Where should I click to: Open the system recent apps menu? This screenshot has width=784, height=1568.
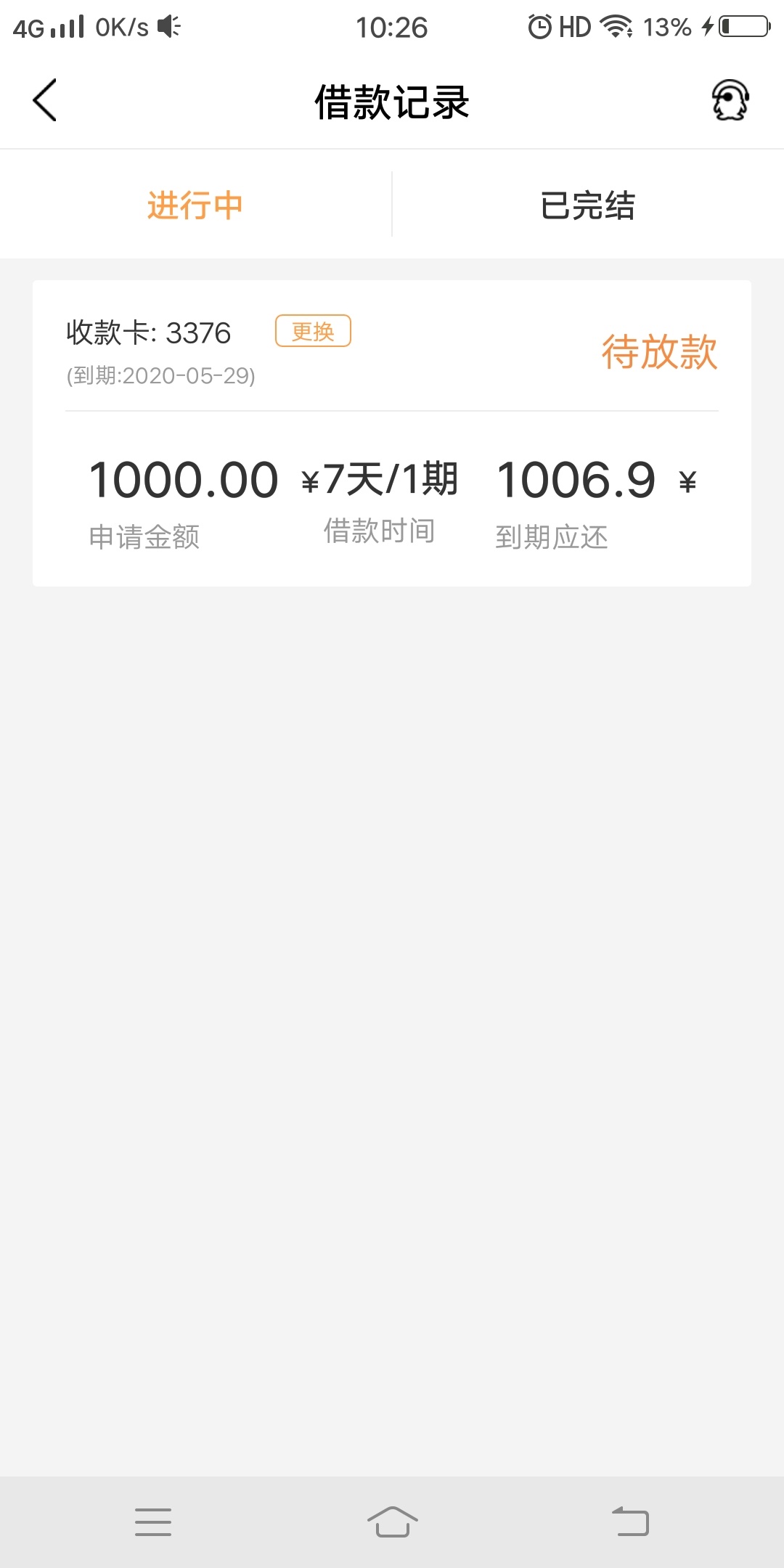[153, 1522]
